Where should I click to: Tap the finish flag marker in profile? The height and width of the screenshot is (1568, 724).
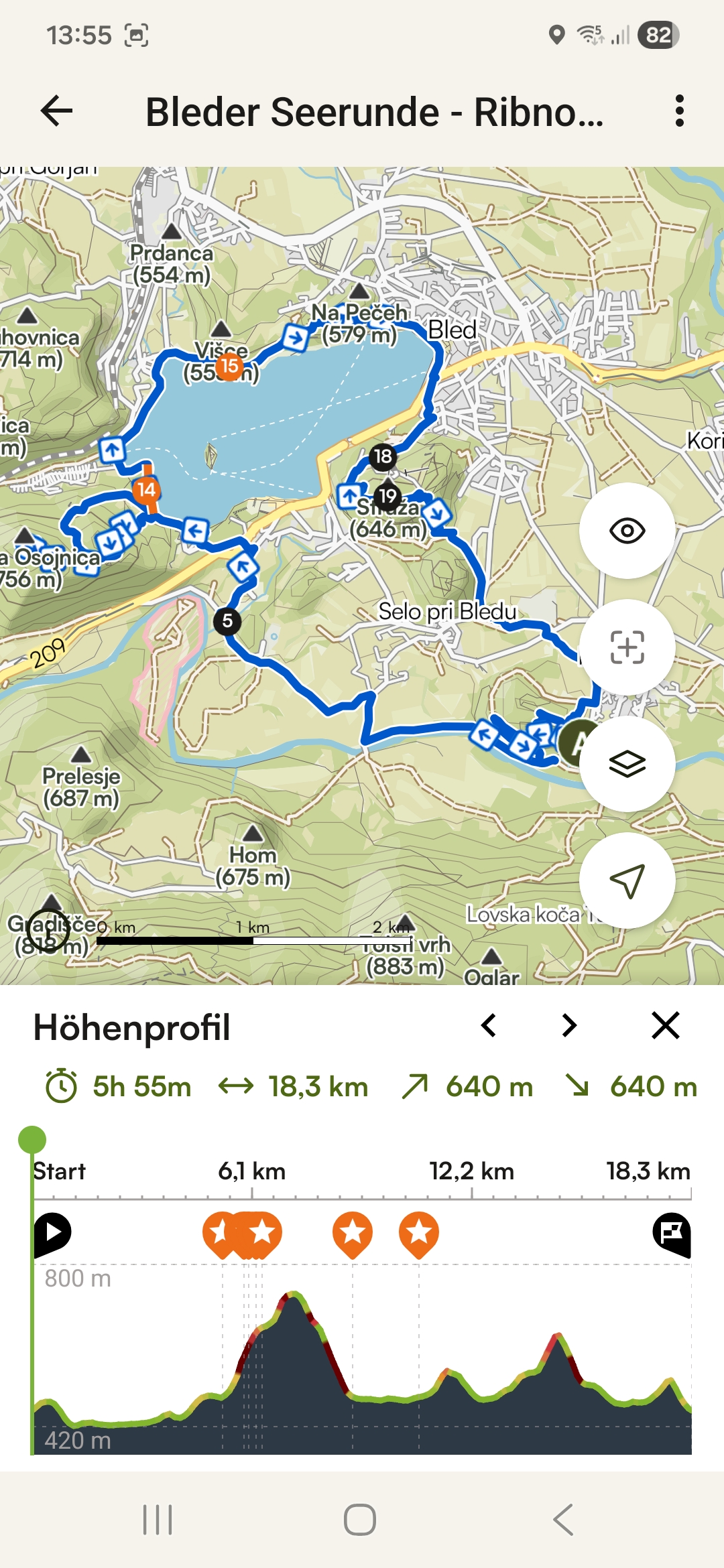tap(672, 1233)
